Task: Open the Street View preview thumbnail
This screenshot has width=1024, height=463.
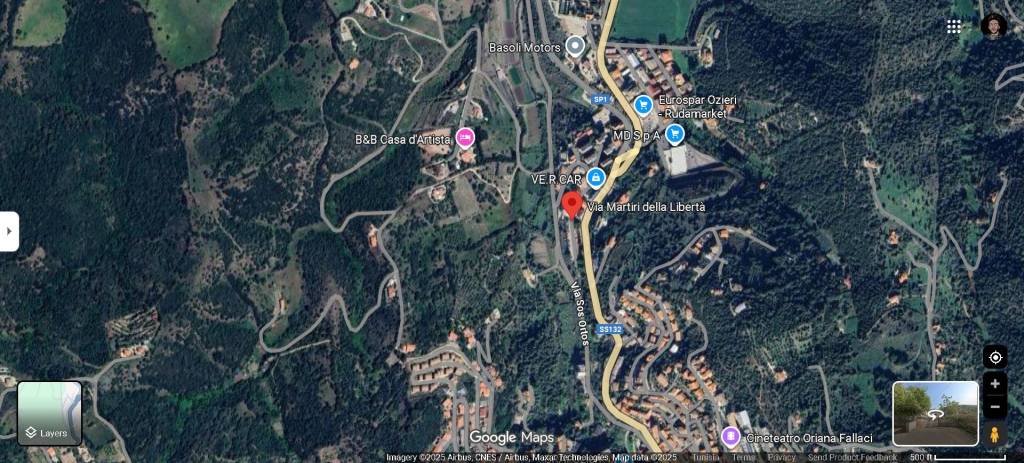Action: pos(935,412)
